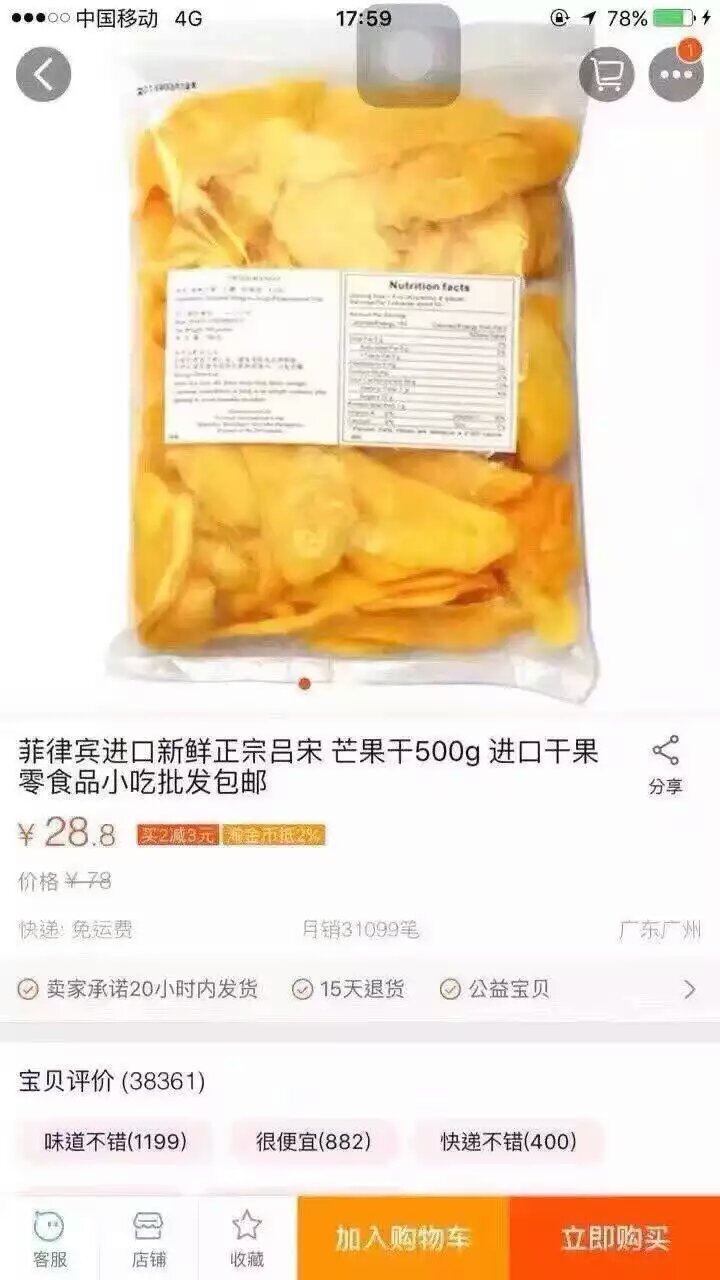
Task: Go back using the arrow icon
Action: pos(43,75)
